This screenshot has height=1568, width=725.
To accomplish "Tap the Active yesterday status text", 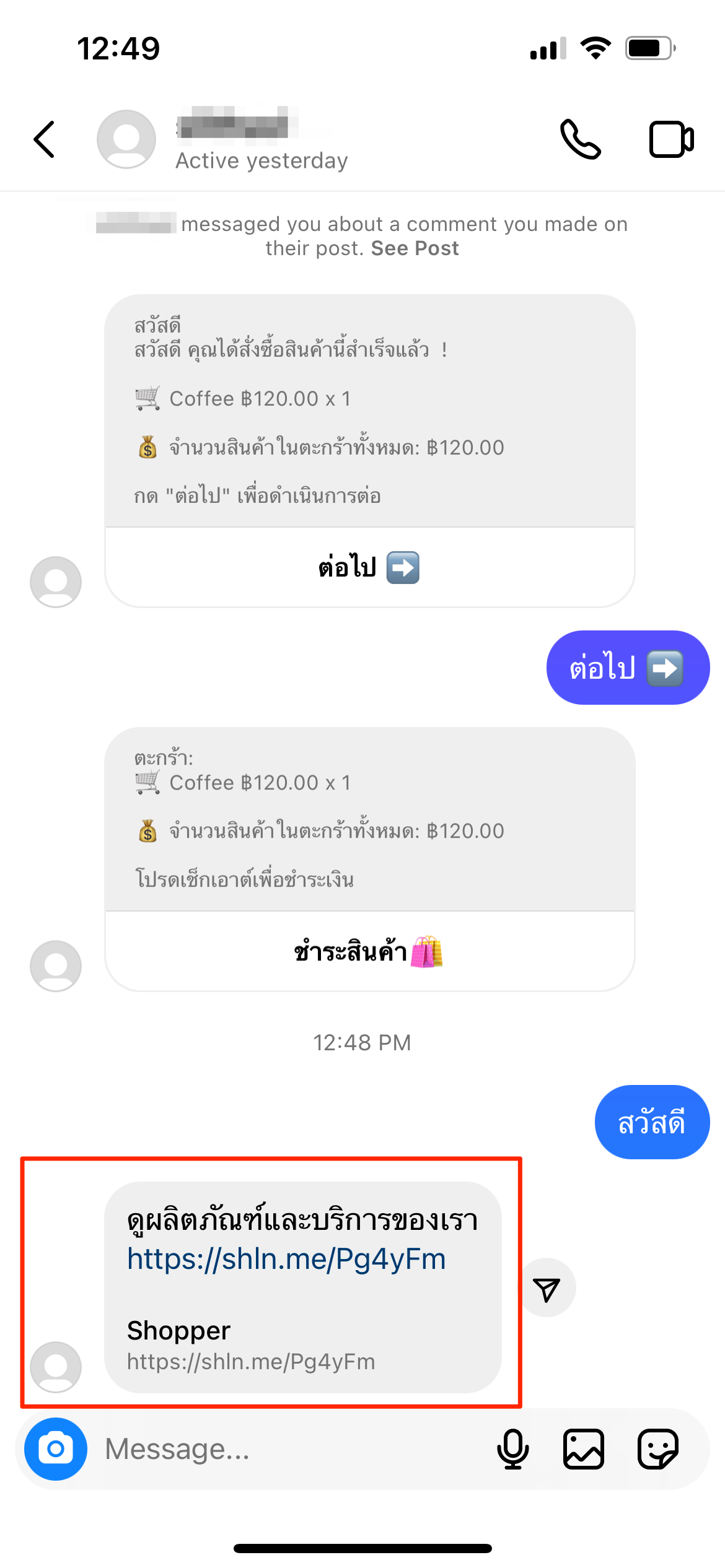I will click(261, 160).
